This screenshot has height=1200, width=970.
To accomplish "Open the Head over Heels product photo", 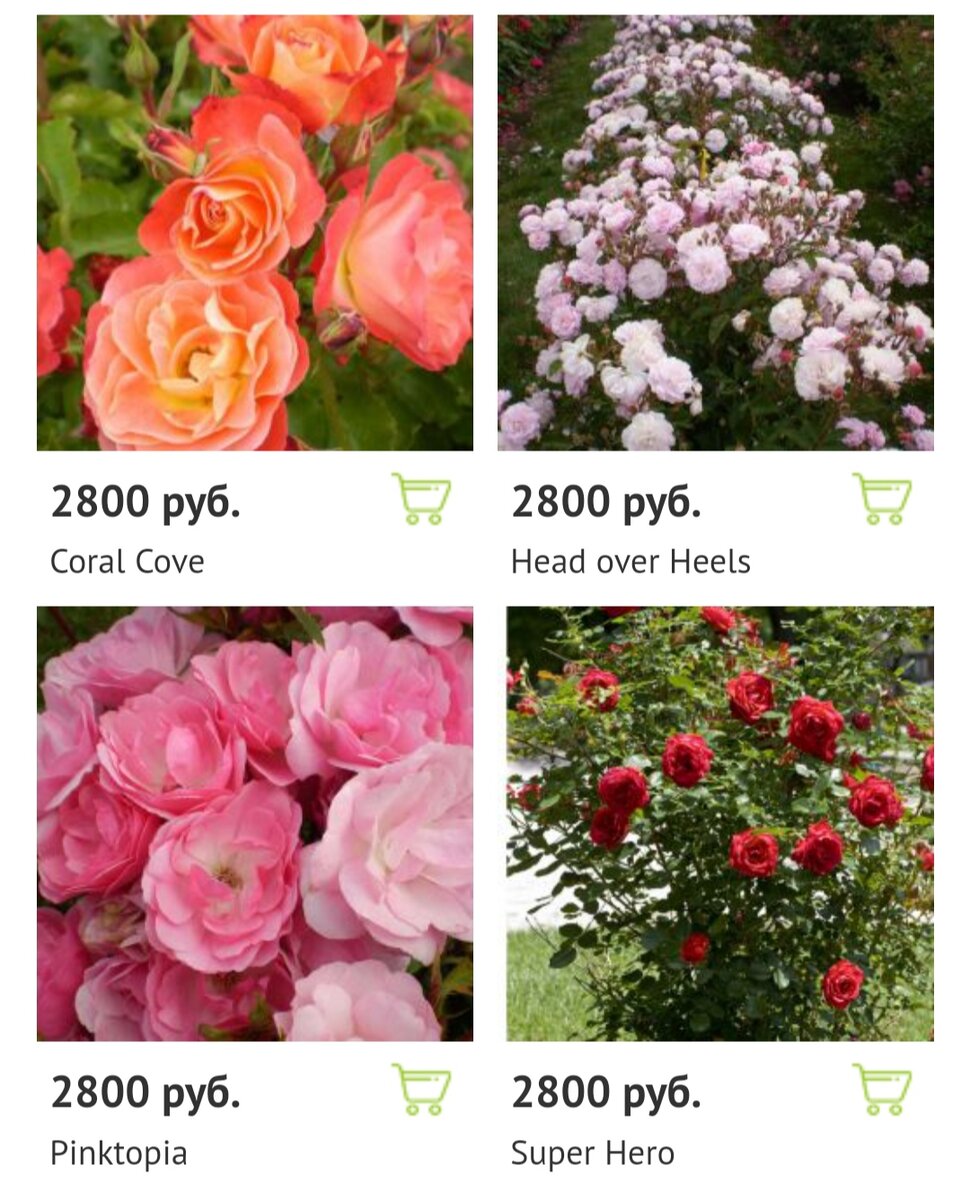I will pyautogui.click(x=716, y=232).
